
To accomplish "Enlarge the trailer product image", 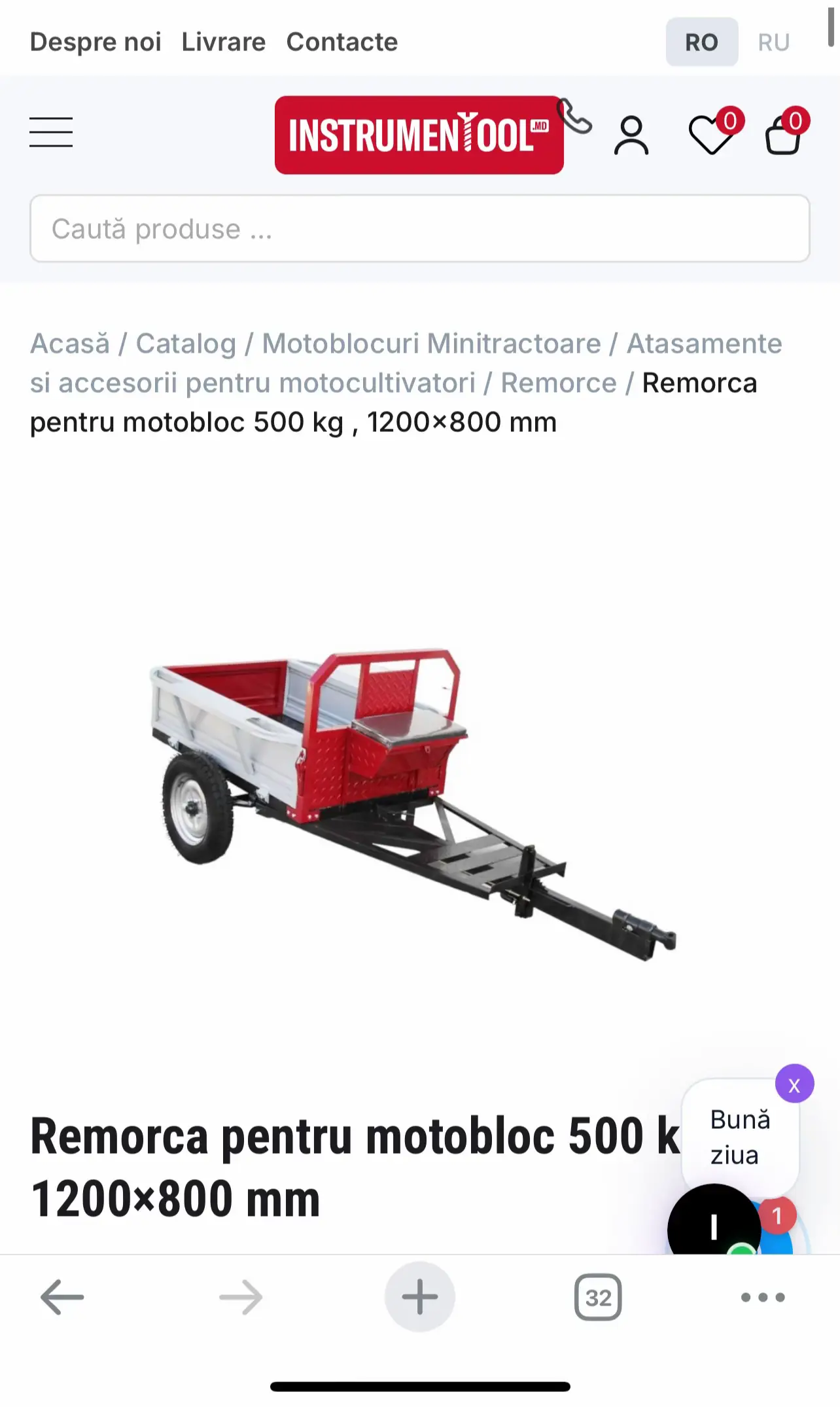I will click(413, 804).
